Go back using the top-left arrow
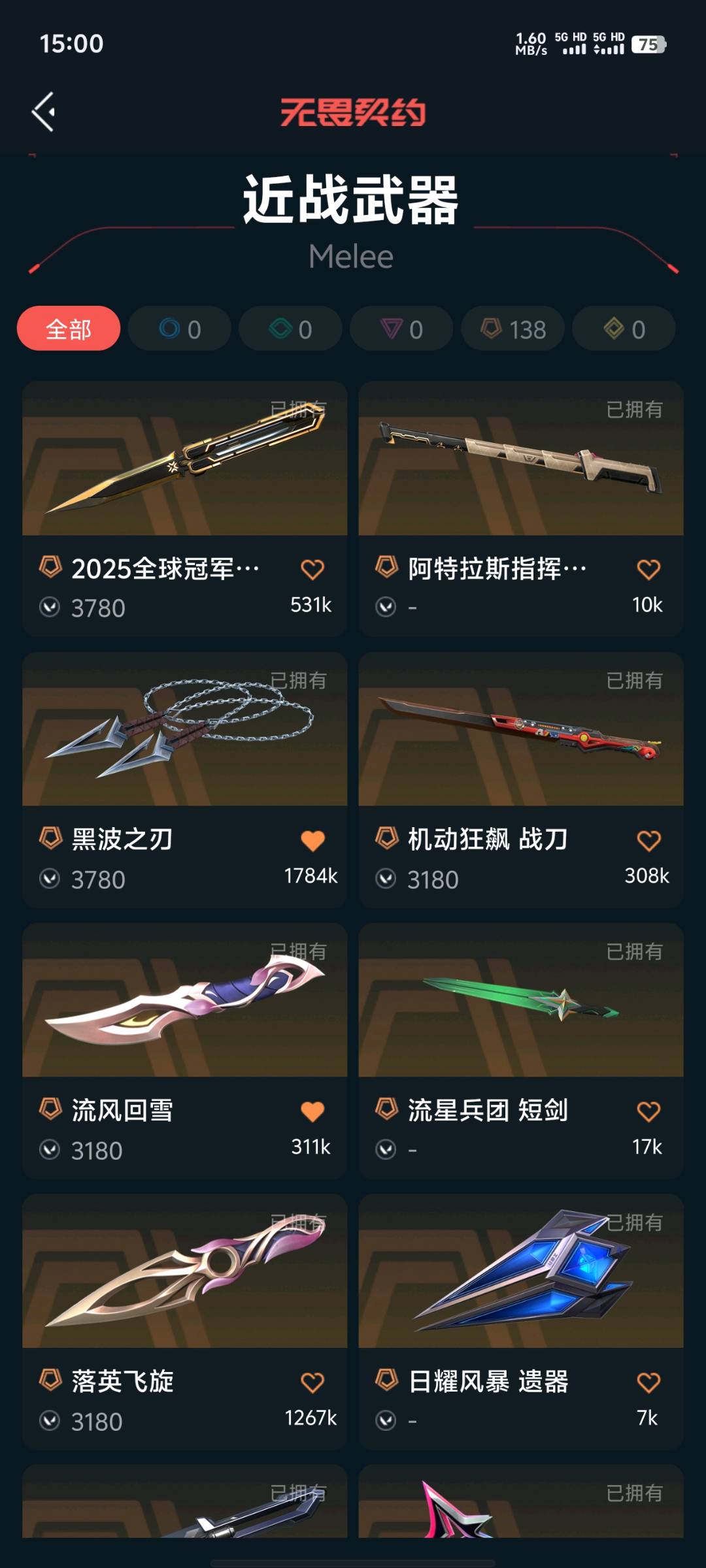 44,112
